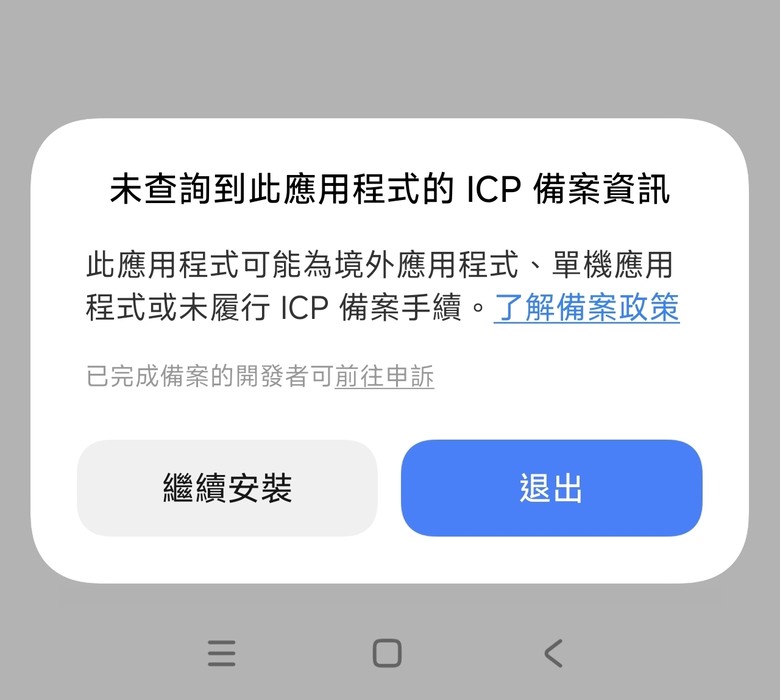Go back with the system back arrow

[554, 653]
